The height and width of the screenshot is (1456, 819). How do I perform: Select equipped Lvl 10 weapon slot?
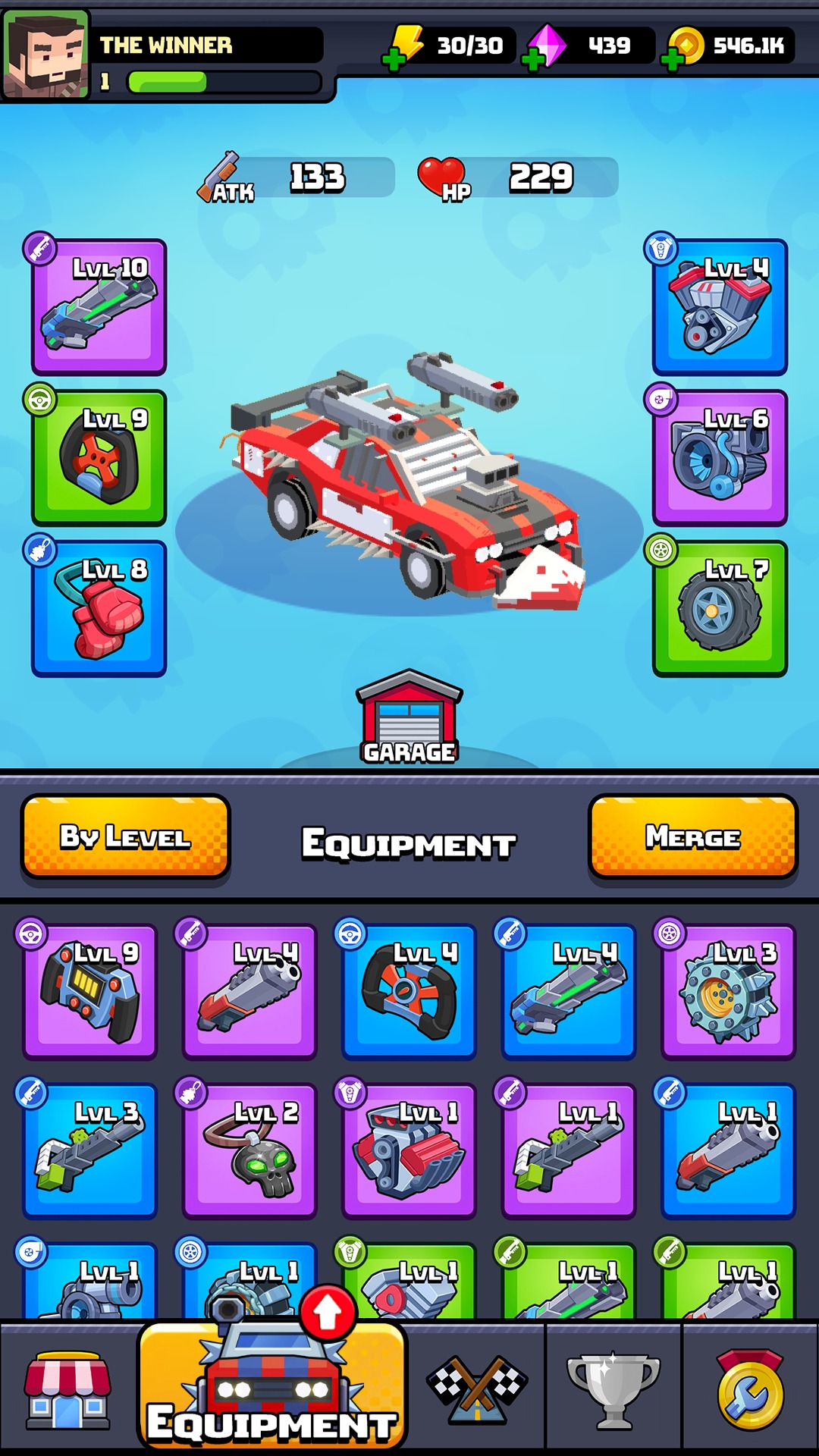pyautogui.click(x=99, y=307)
